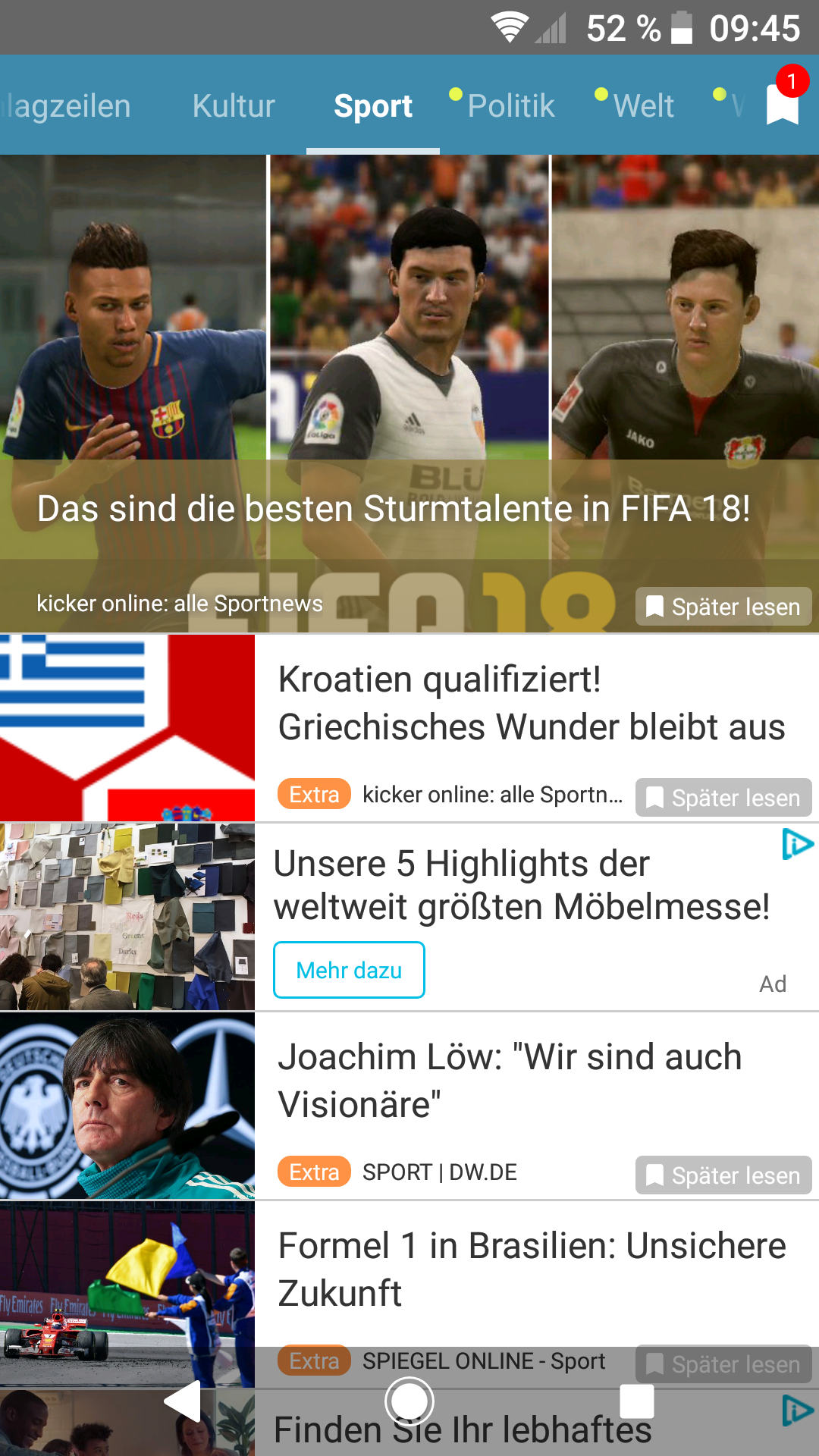This screenshot has width=819, height=1456.
Task: Open the AdChoices icon on Möbelmesse ad
Action: point(798,844)
